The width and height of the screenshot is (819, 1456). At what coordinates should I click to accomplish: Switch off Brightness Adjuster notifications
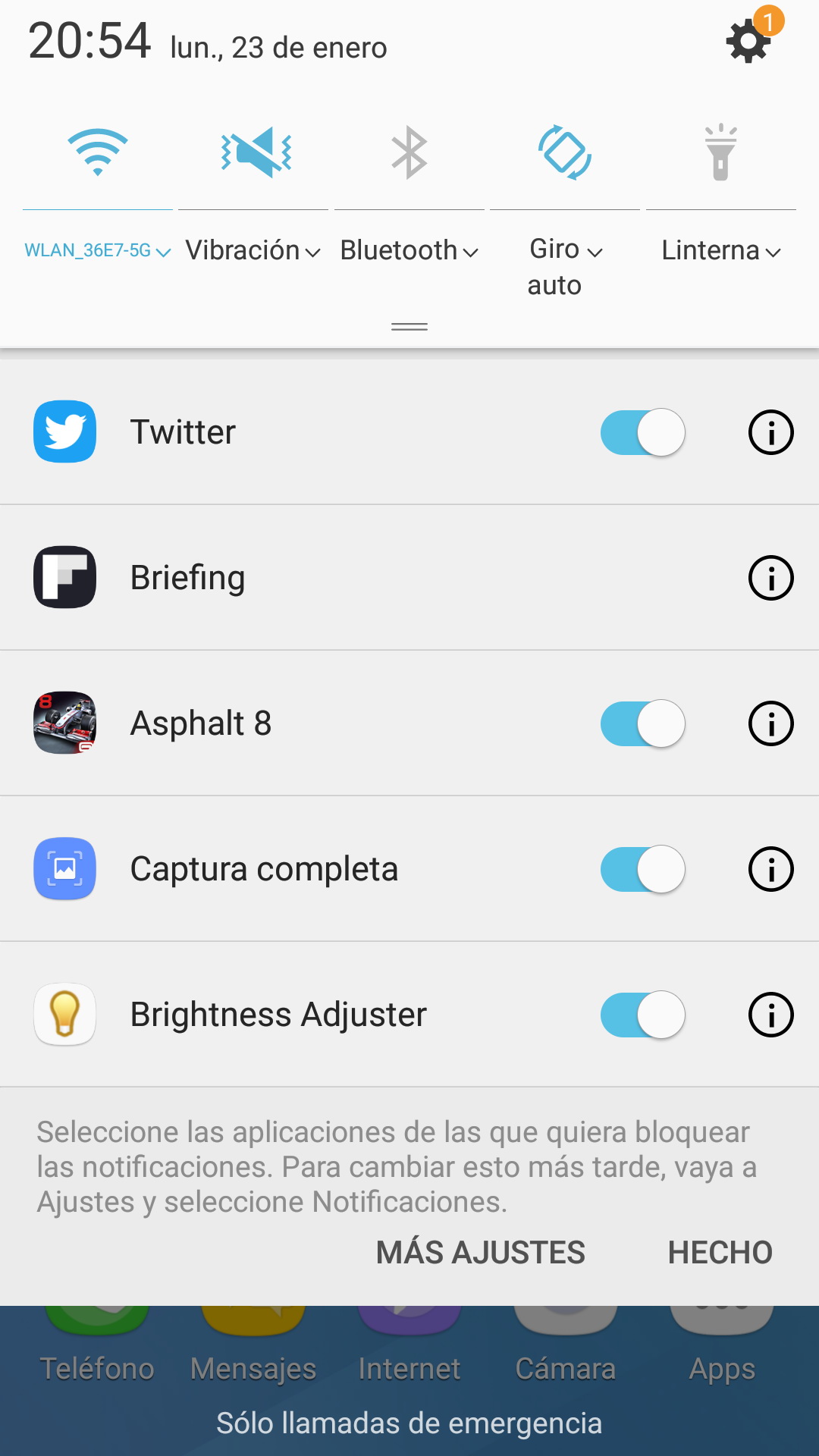[x=642, y=1015]
